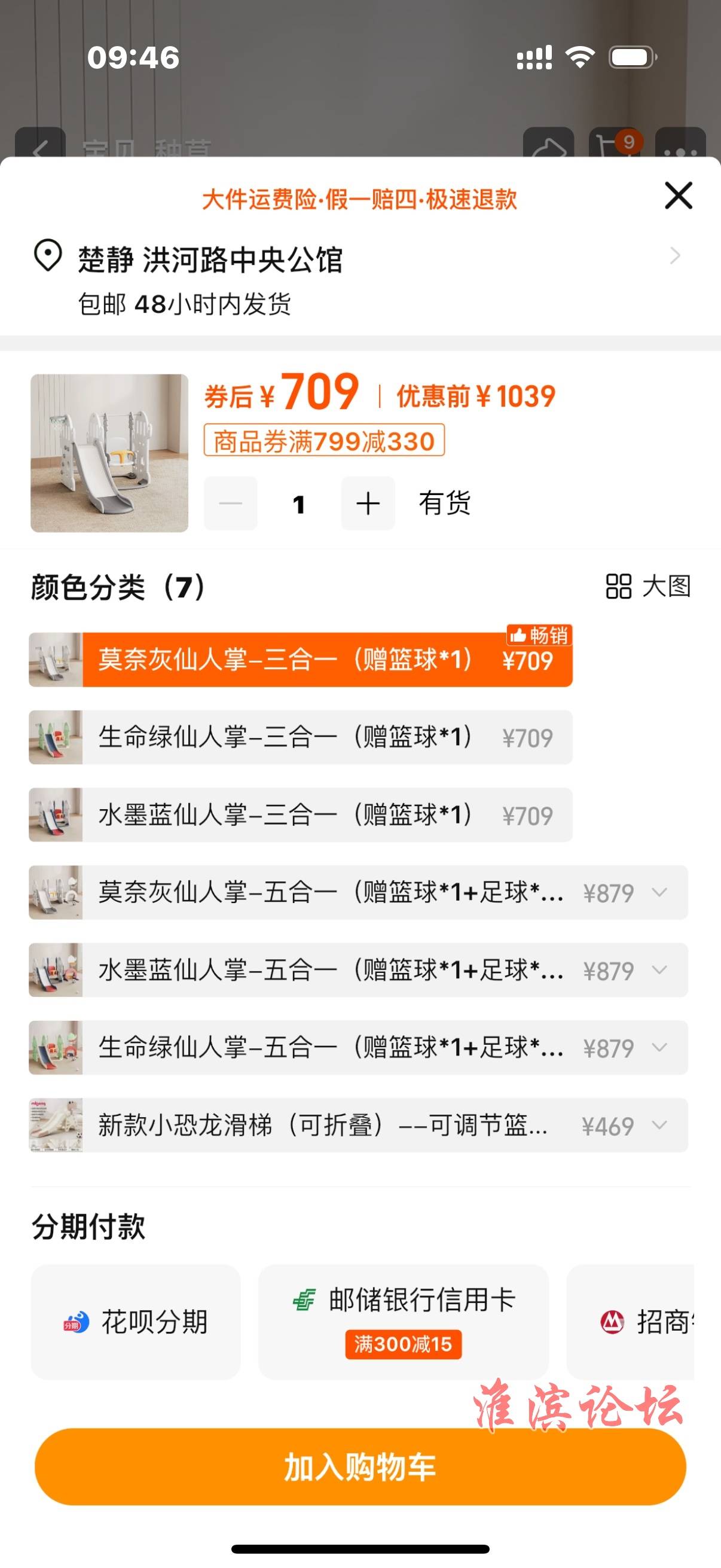Select 生命绿仙人掌-三合一 option
The width and height of the screenshot is (721, 1568).
[x=301, y=737]
